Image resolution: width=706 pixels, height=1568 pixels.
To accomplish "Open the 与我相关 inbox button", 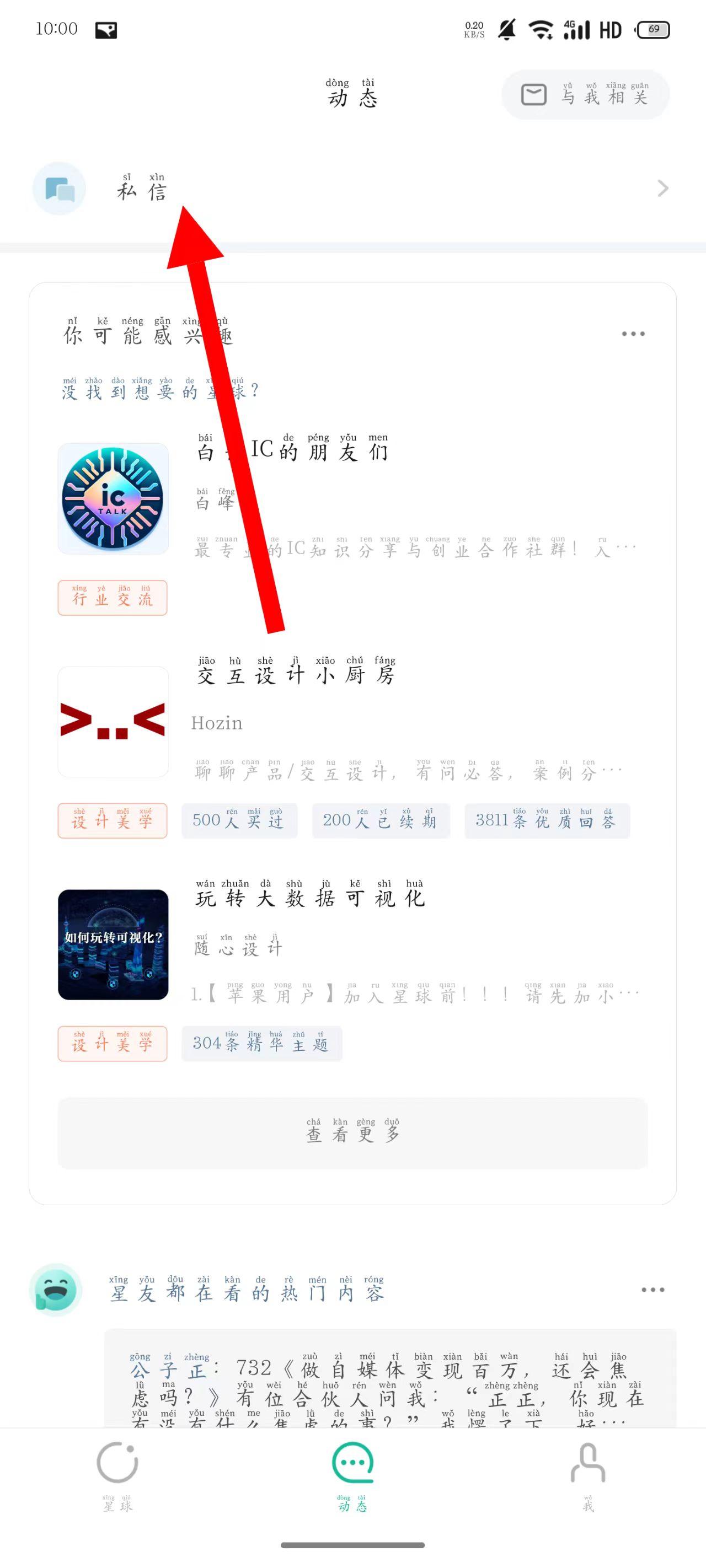I will tap(585, 94).
